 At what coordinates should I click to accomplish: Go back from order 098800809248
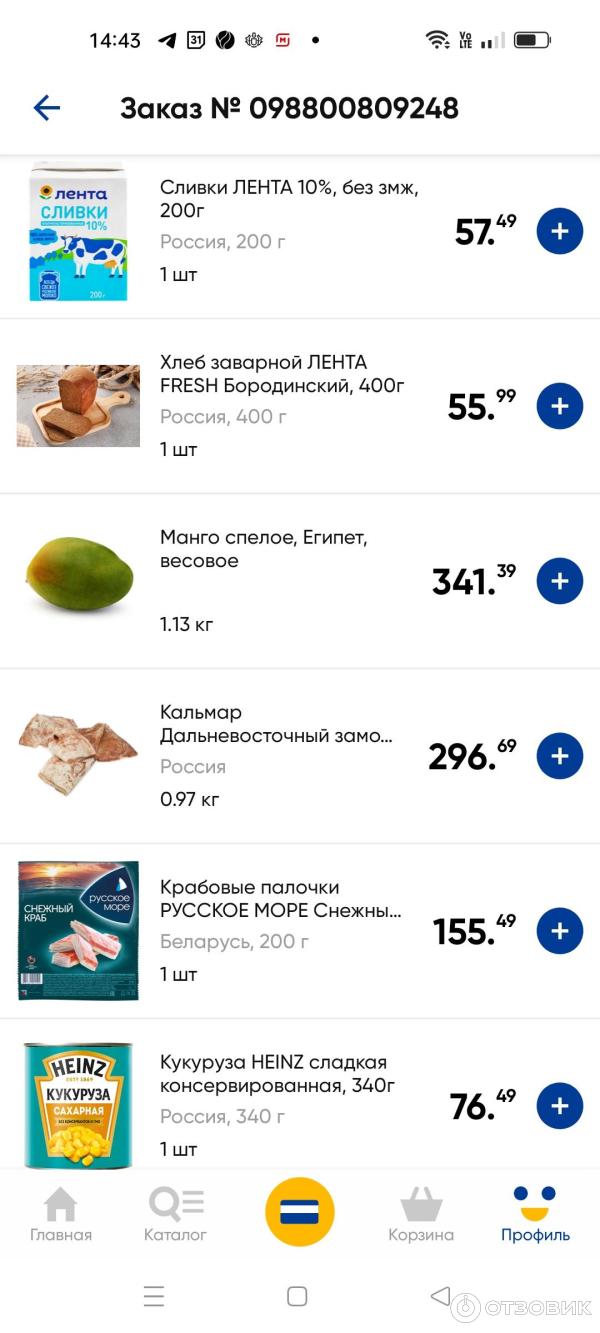(47, 108)
